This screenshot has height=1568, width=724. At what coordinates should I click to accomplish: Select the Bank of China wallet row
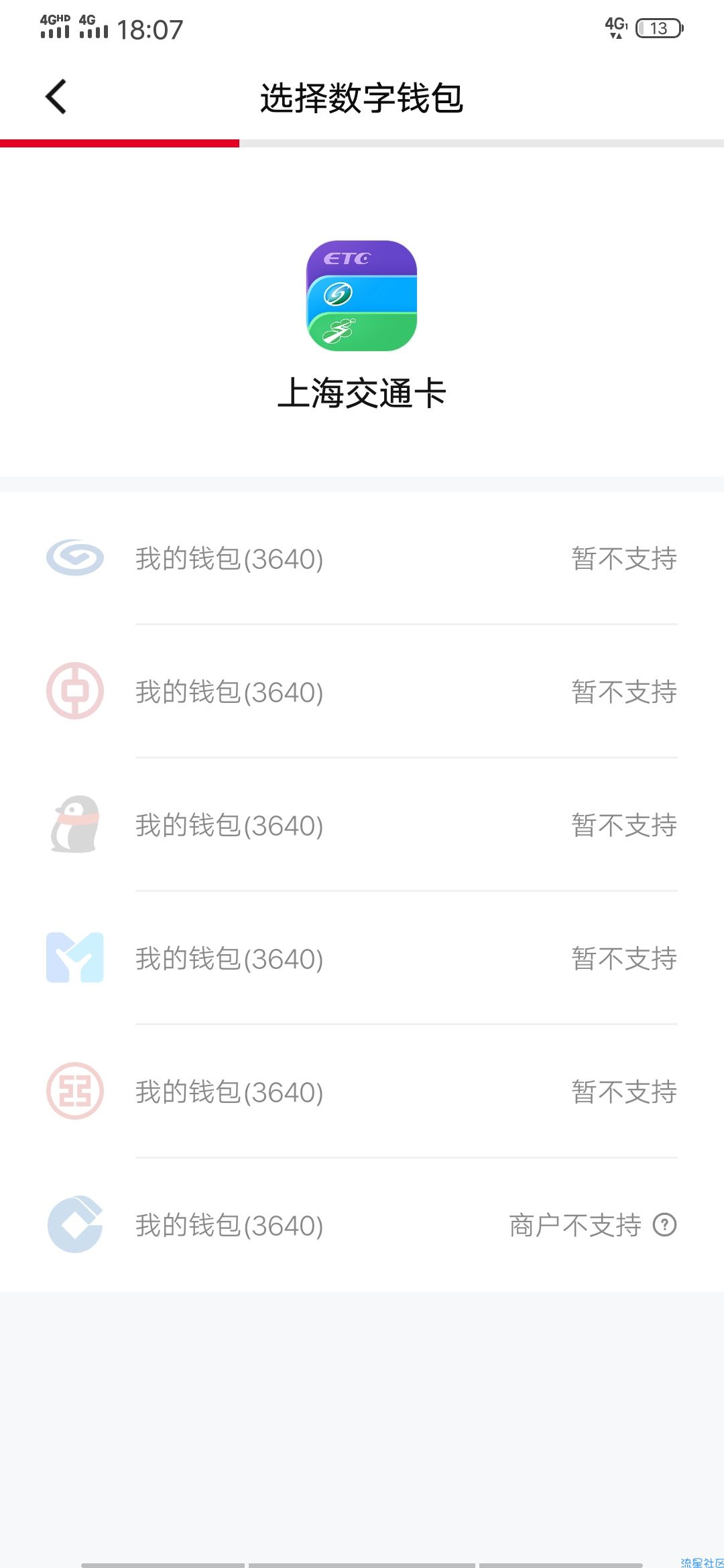362,692
